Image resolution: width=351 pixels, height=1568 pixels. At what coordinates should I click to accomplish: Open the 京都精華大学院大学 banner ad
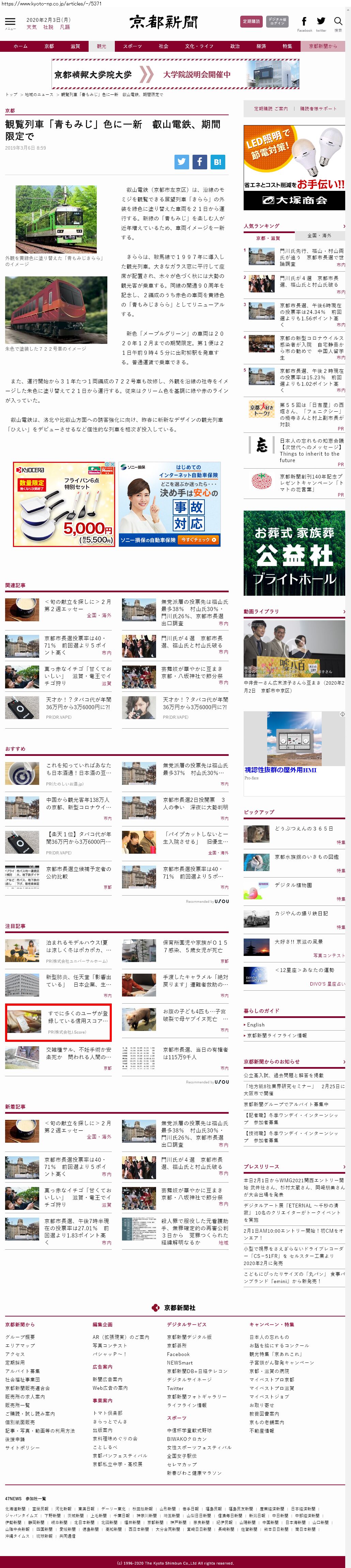[175, 74]
